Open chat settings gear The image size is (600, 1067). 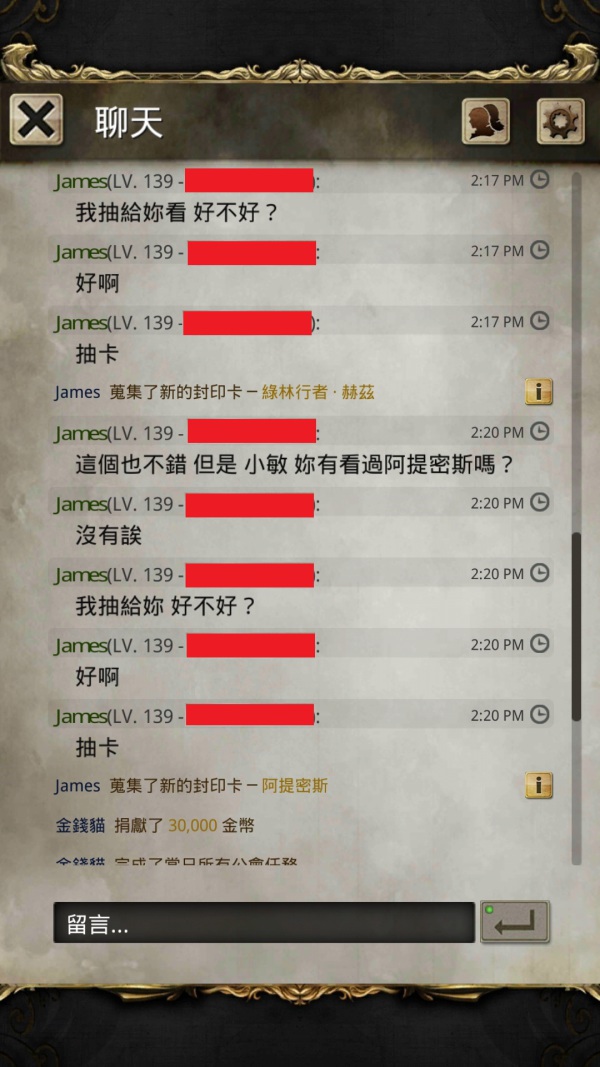pos(561,121)
